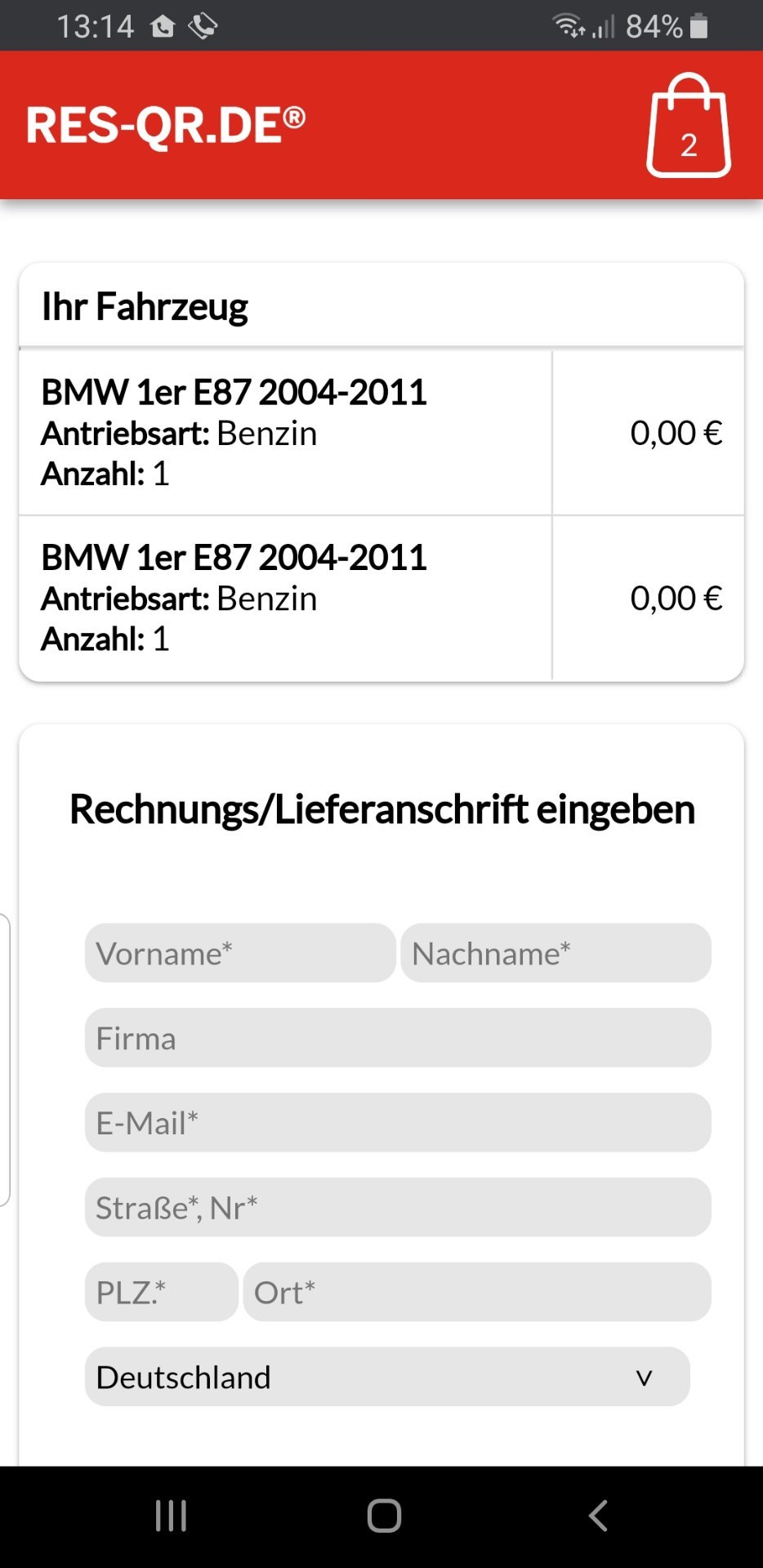Select the Ort city field
Screen dimensions: 763x1568
tap(477, 1292)
